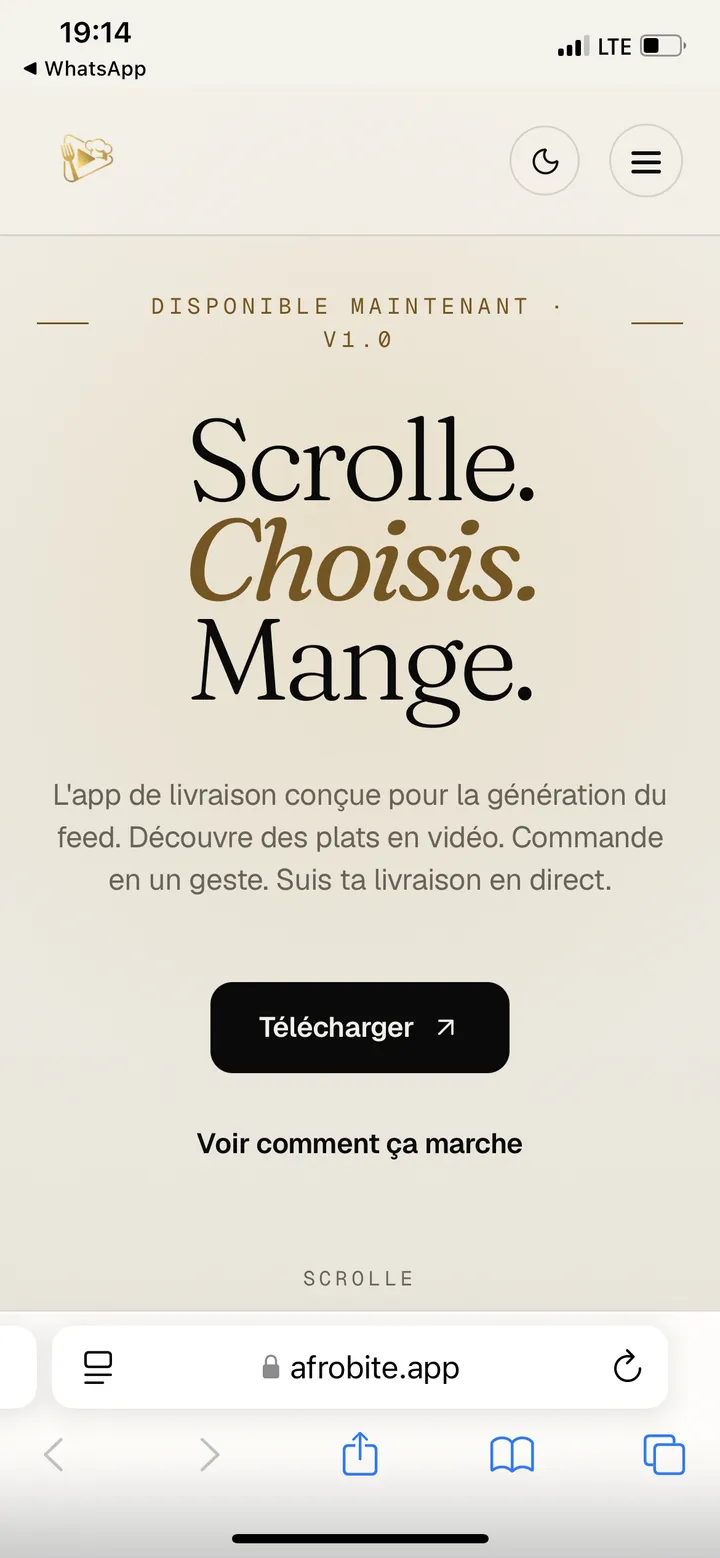
Task: Reload the page
Action: point(627,1366)
